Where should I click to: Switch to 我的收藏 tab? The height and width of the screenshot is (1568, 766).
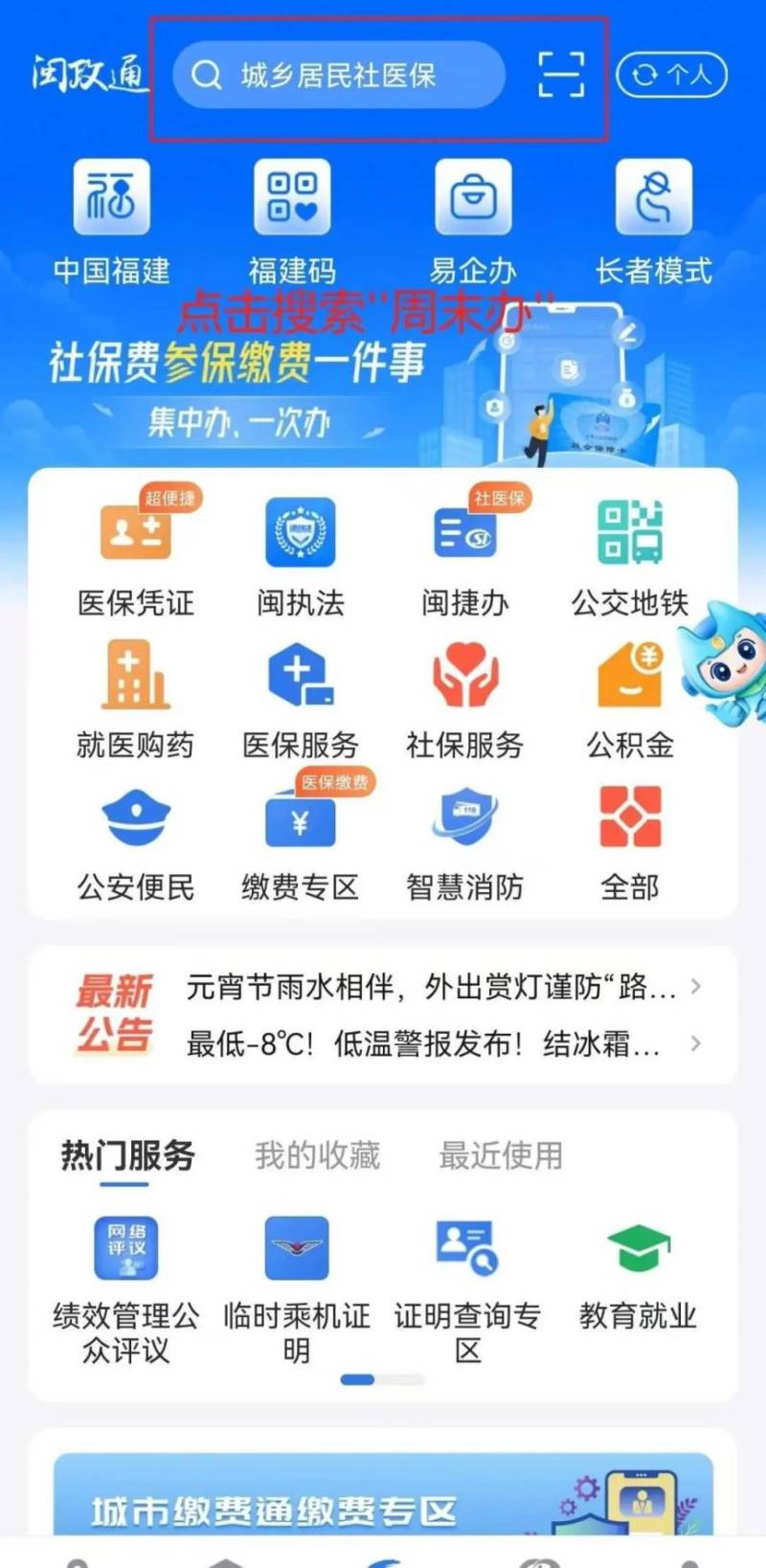click(317, 1155)
